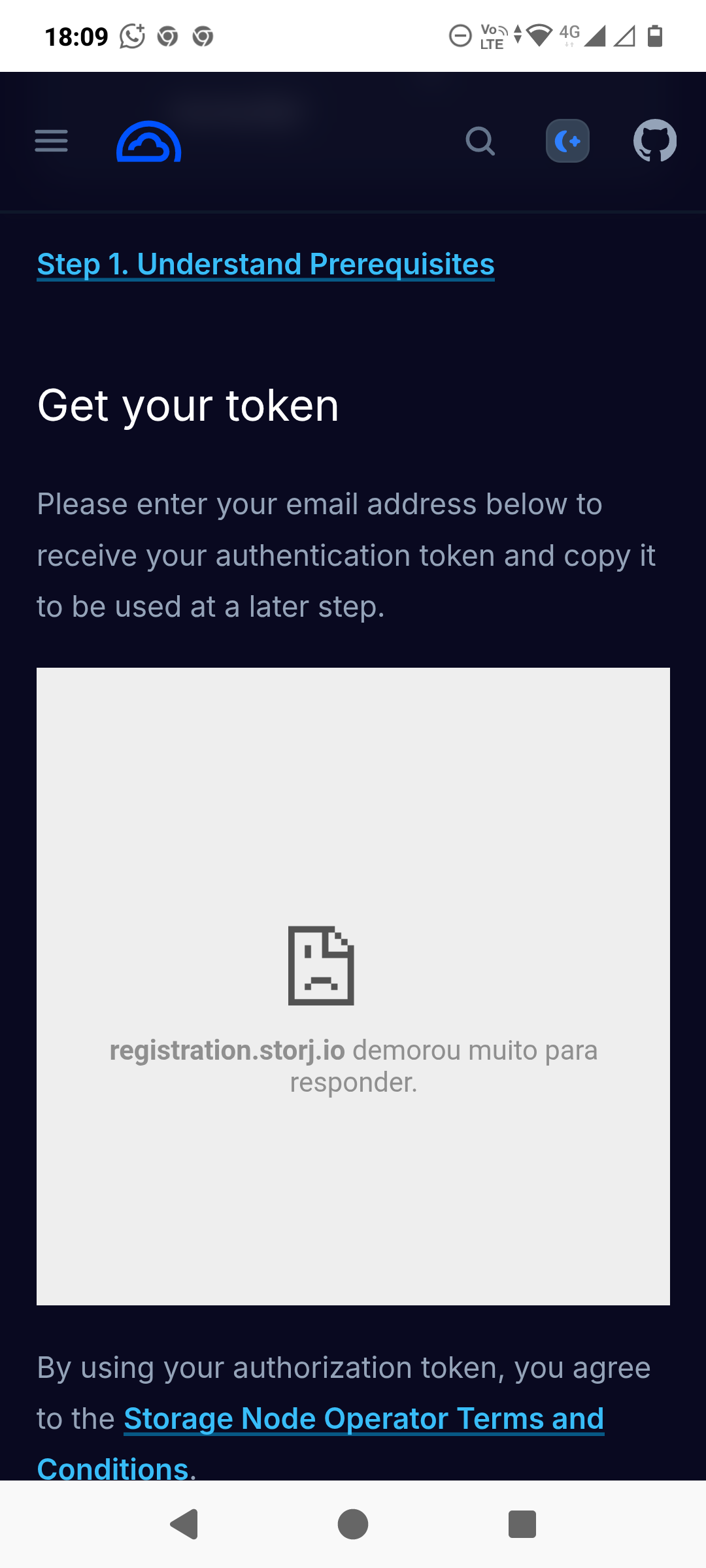The width and height of the screenshot is (706, 1568).
Task: Open the GitHub repository icon
Action: [654, 141]
